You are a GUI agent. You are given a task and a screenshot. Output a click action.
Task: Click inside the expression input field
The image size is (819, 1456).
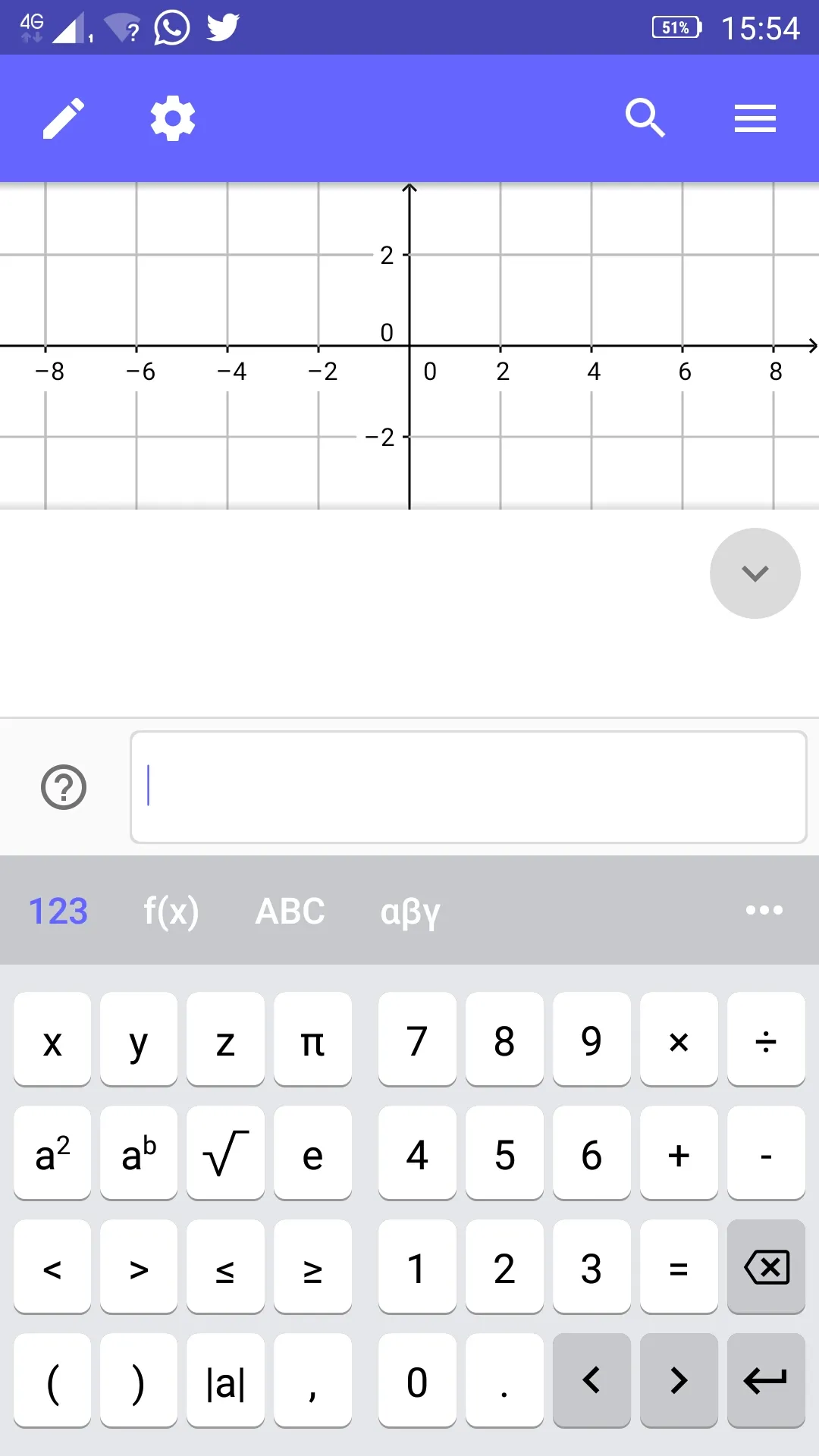point(469,786)
